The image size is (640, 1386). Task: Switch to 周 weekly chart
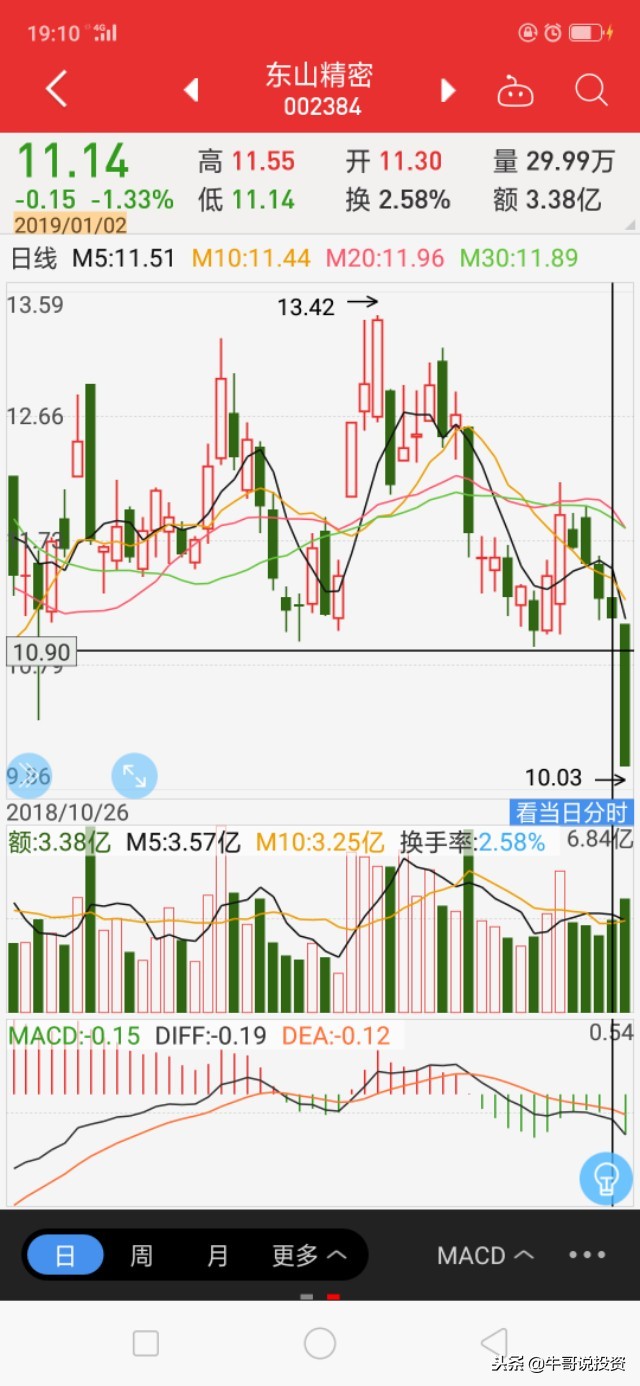coord(141,1255)
